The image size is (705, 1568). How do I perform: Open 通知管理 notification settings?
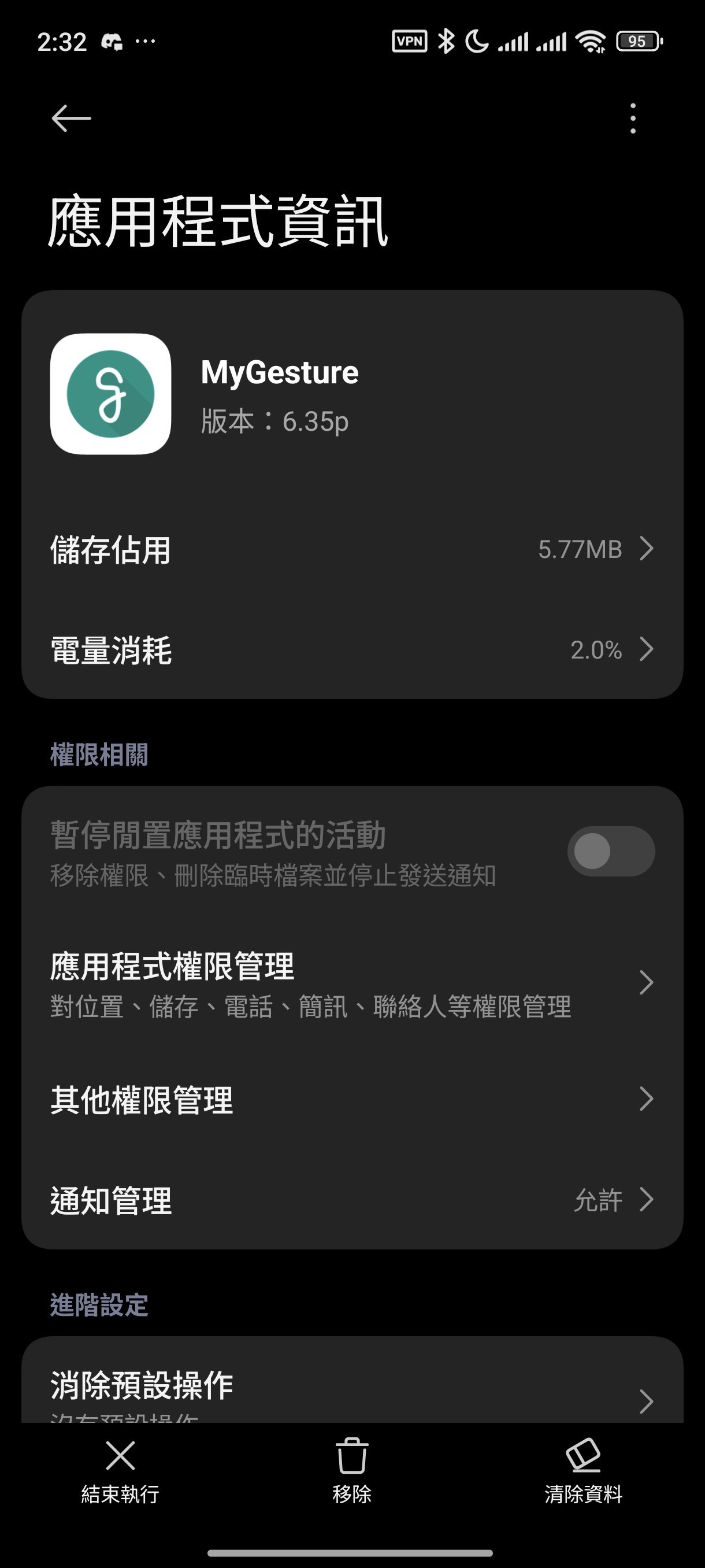coord(352,1200)
